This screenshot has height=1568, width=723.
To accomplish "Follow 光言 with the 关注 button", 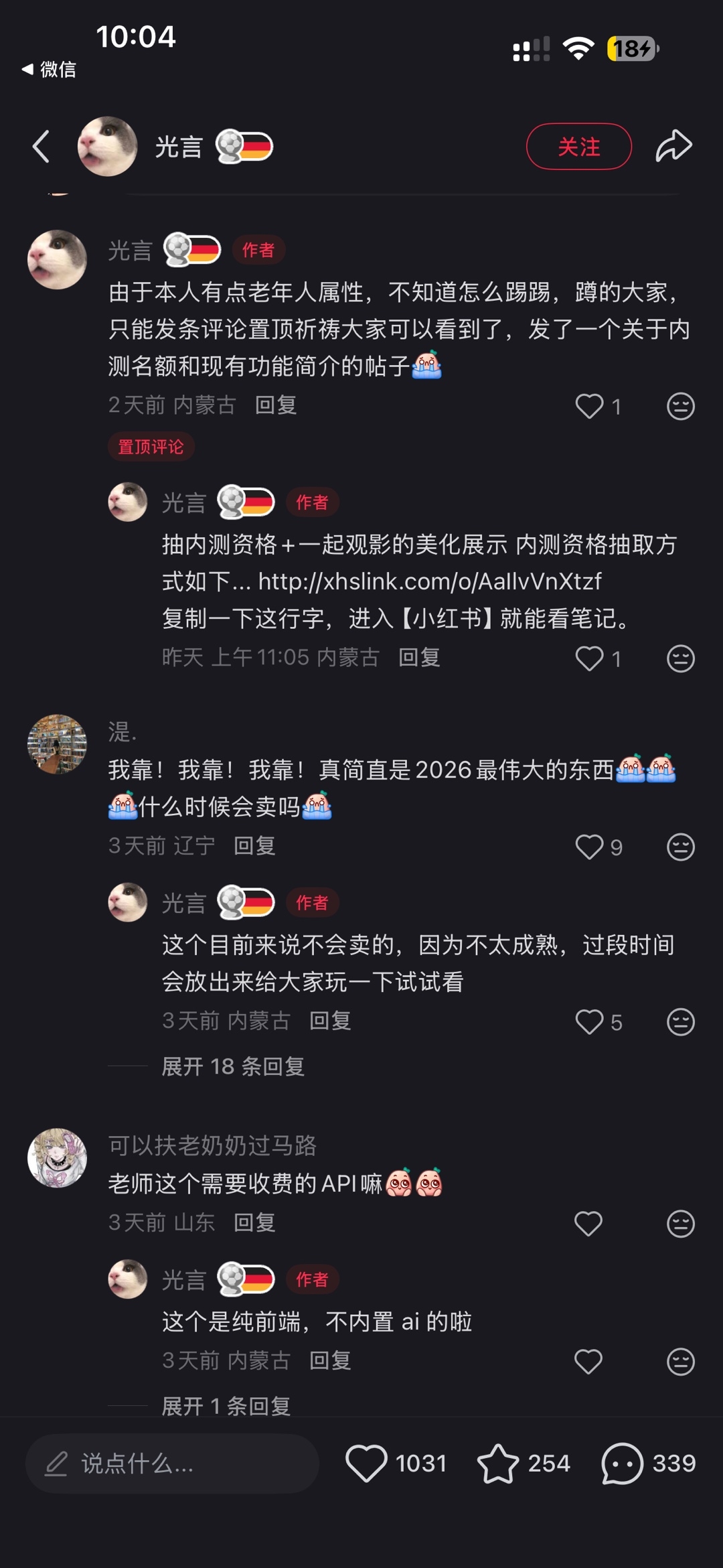I will [x=579, y=147].
